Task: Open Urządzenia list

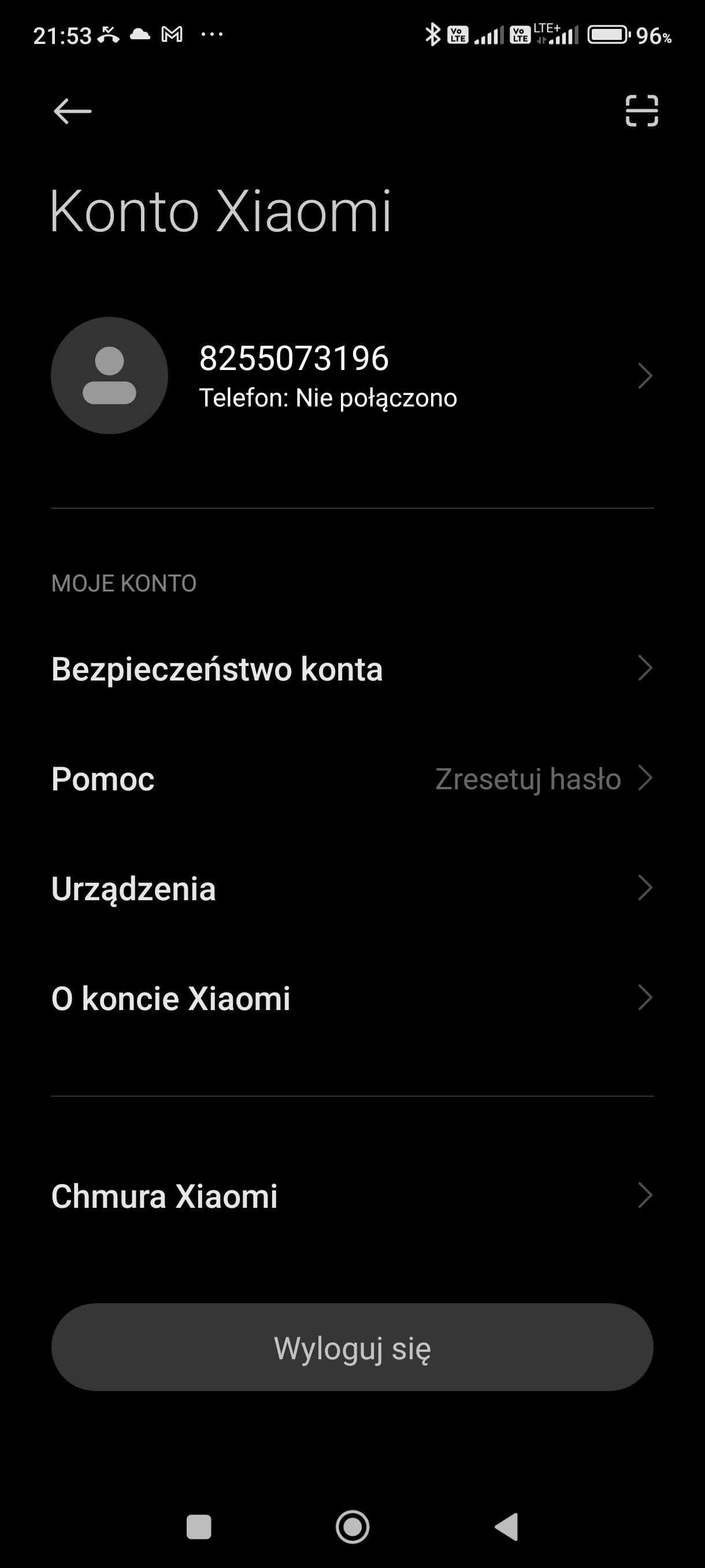Action: point(352,888)
